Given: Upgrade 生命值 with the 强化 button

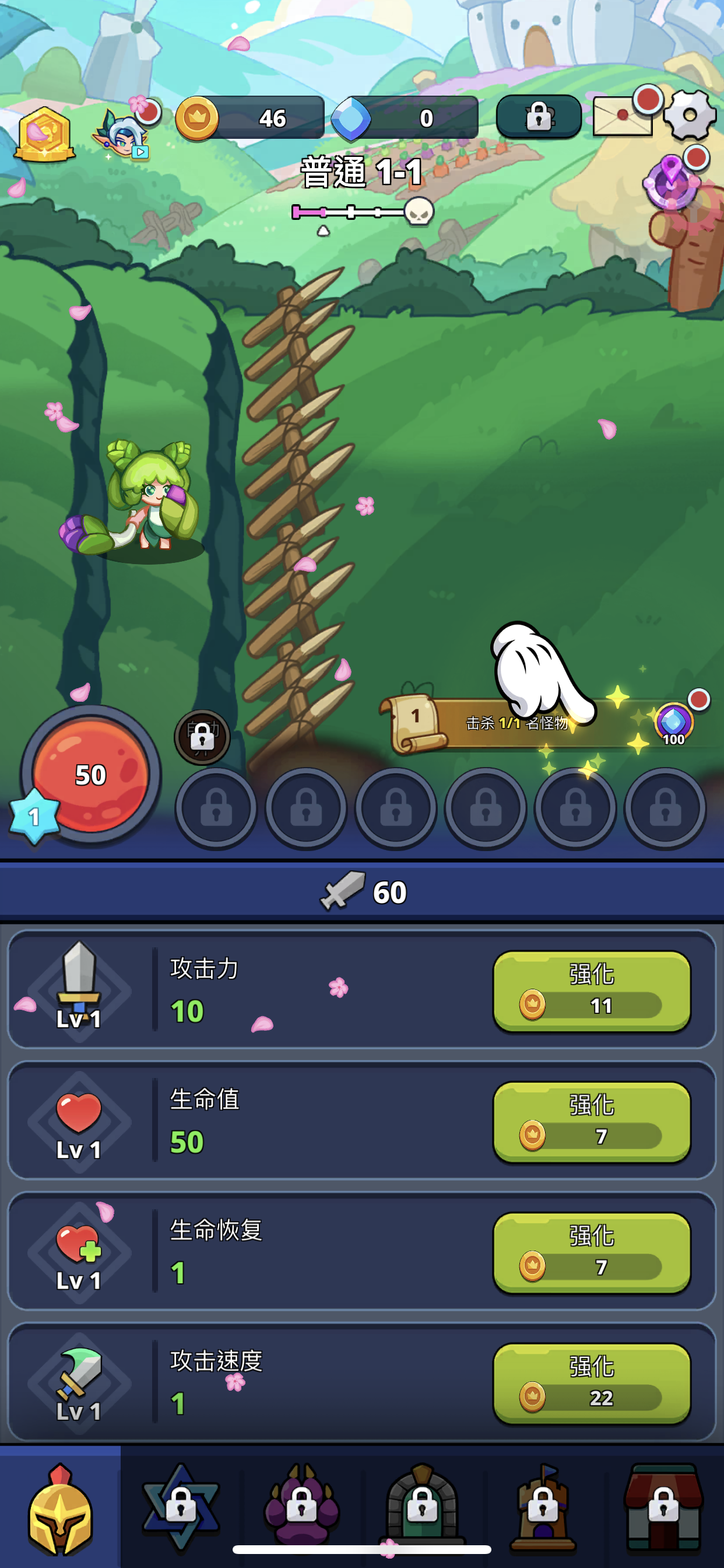Looking at the screenshot, I should point(591,1122).
